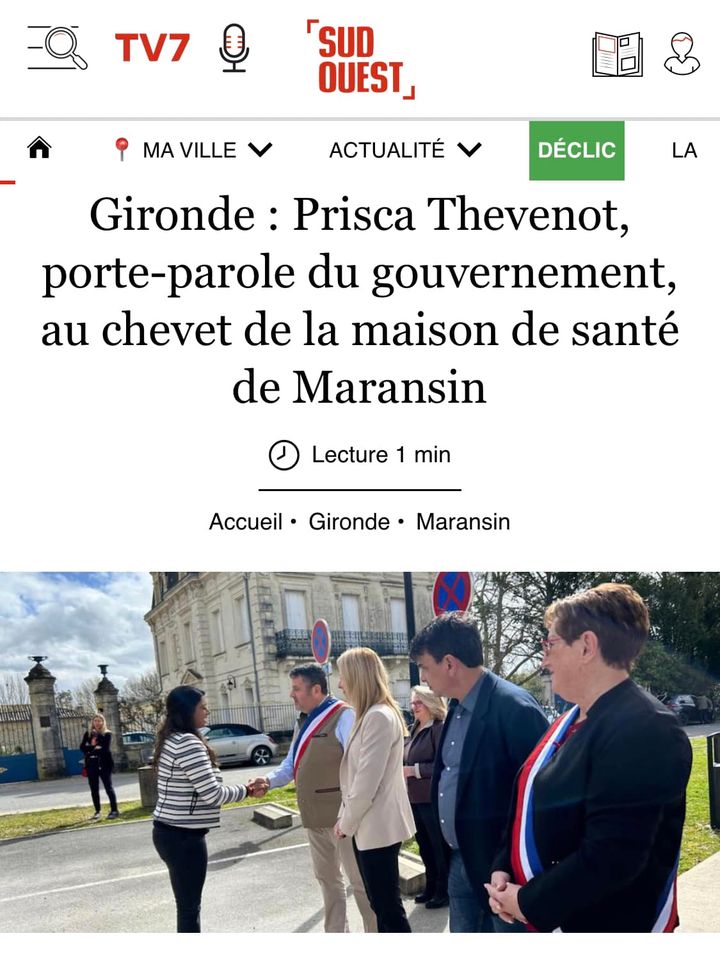Open the podcasts microphone icon

click(x=234, y=48)
